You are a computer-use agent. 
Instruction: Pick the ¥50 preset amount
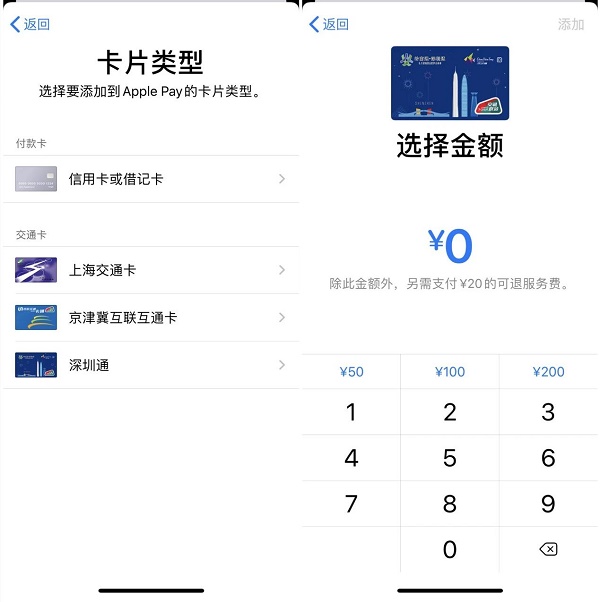351,372
